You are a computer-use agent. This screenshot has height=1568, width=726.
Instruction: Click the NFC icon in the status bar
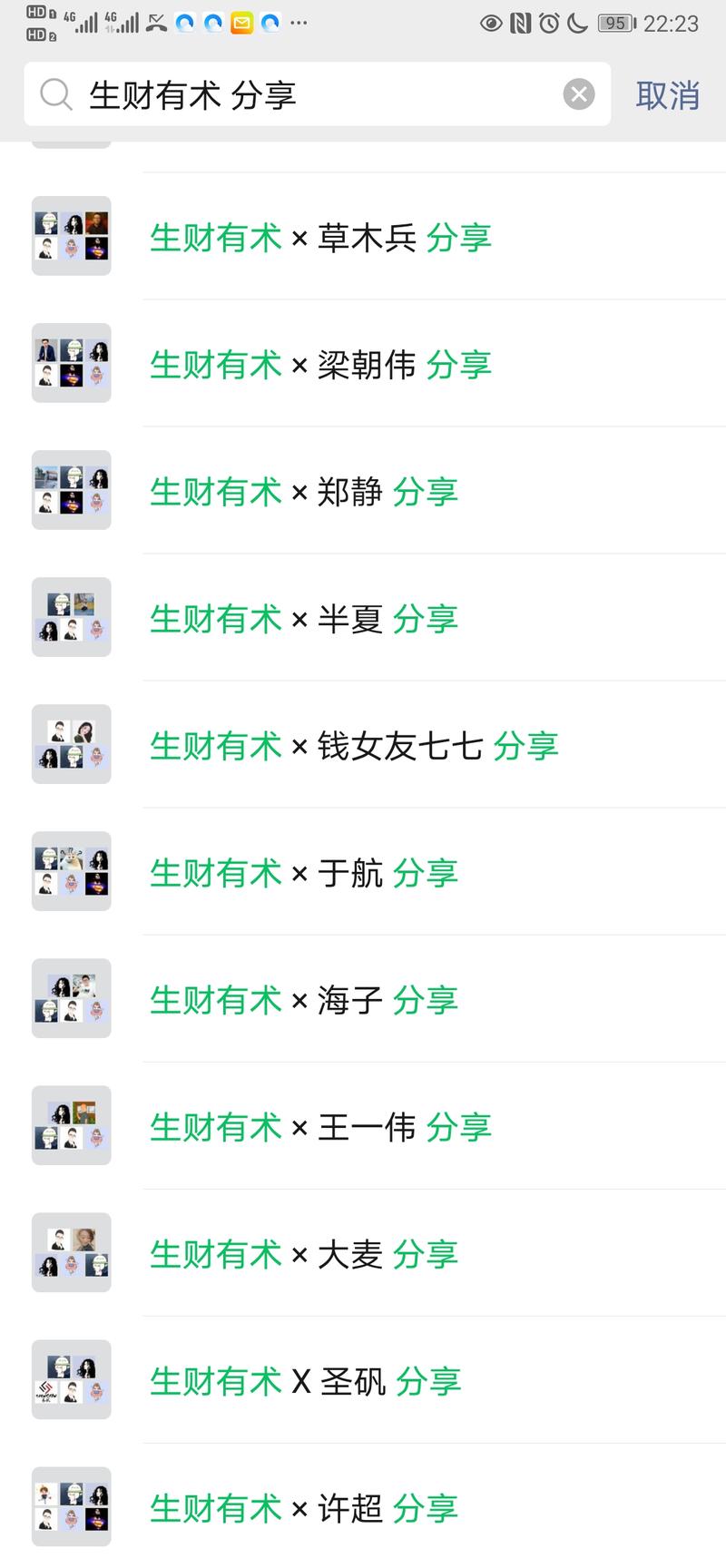pos(520,24)
